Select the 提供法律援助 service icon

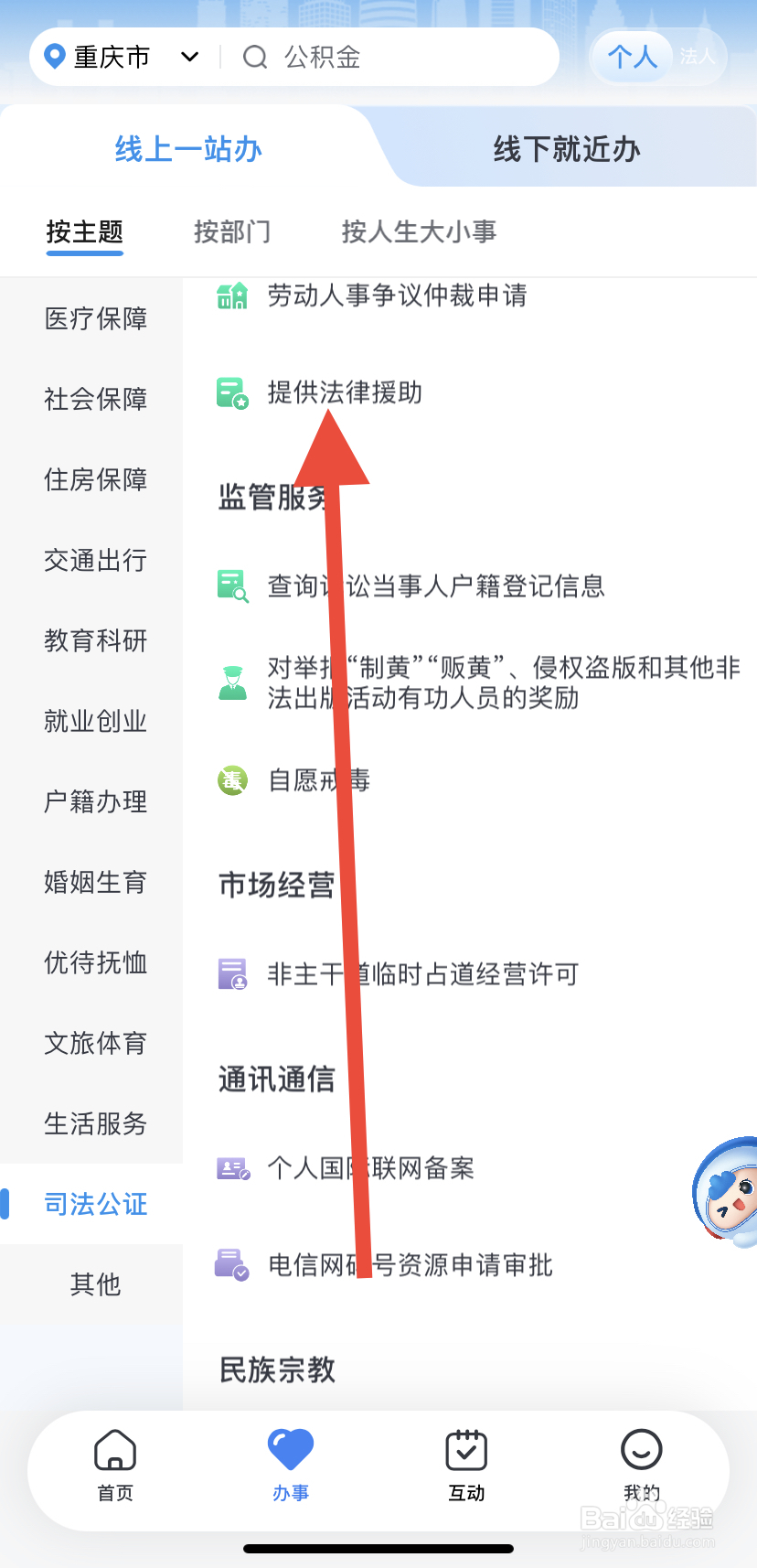point(233,392)
